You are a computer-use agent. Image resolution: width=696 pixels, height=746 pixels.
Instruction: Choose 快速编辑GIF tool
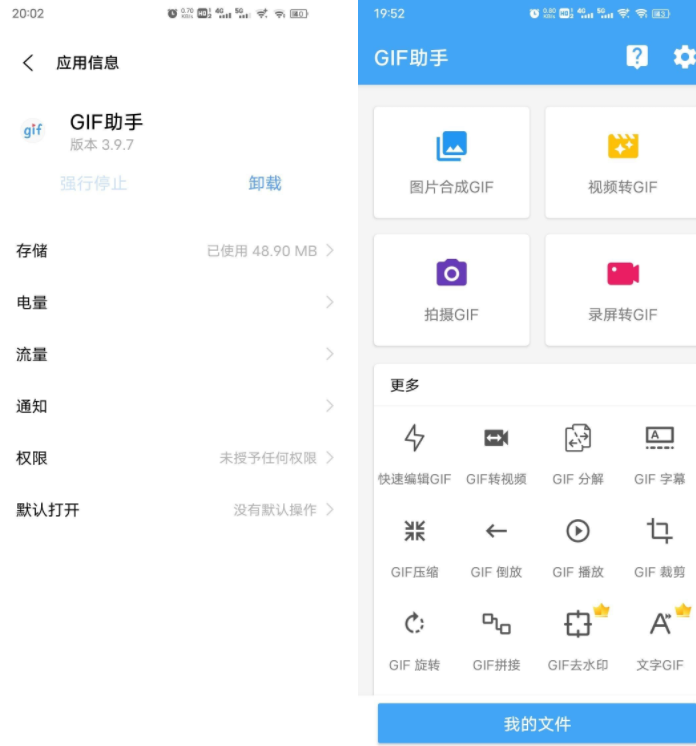point(415,453)
